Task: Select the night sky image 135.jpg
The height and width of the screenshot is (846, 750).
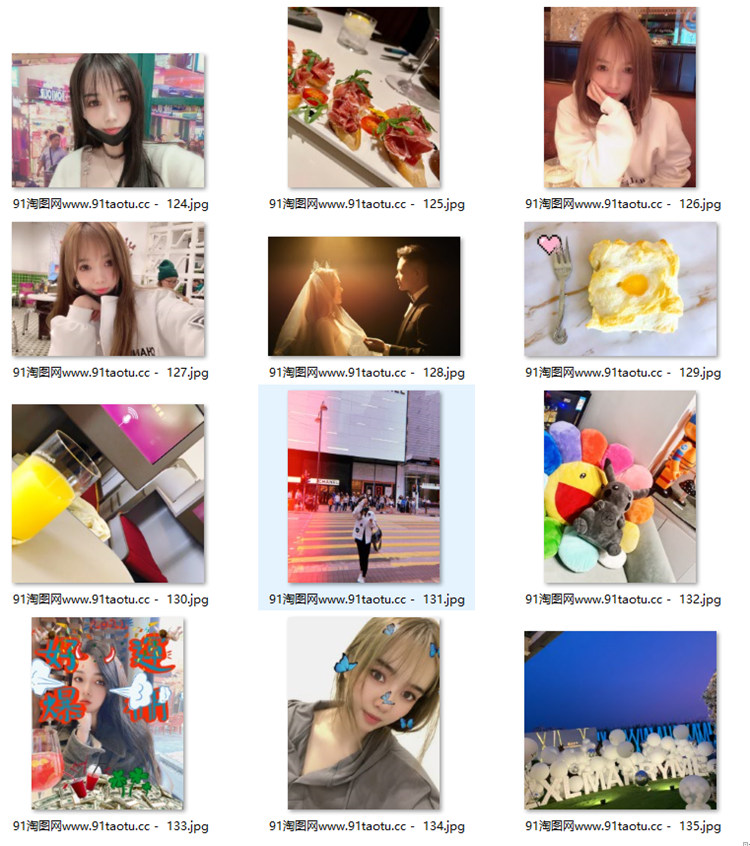Action: tap(620, 720)
